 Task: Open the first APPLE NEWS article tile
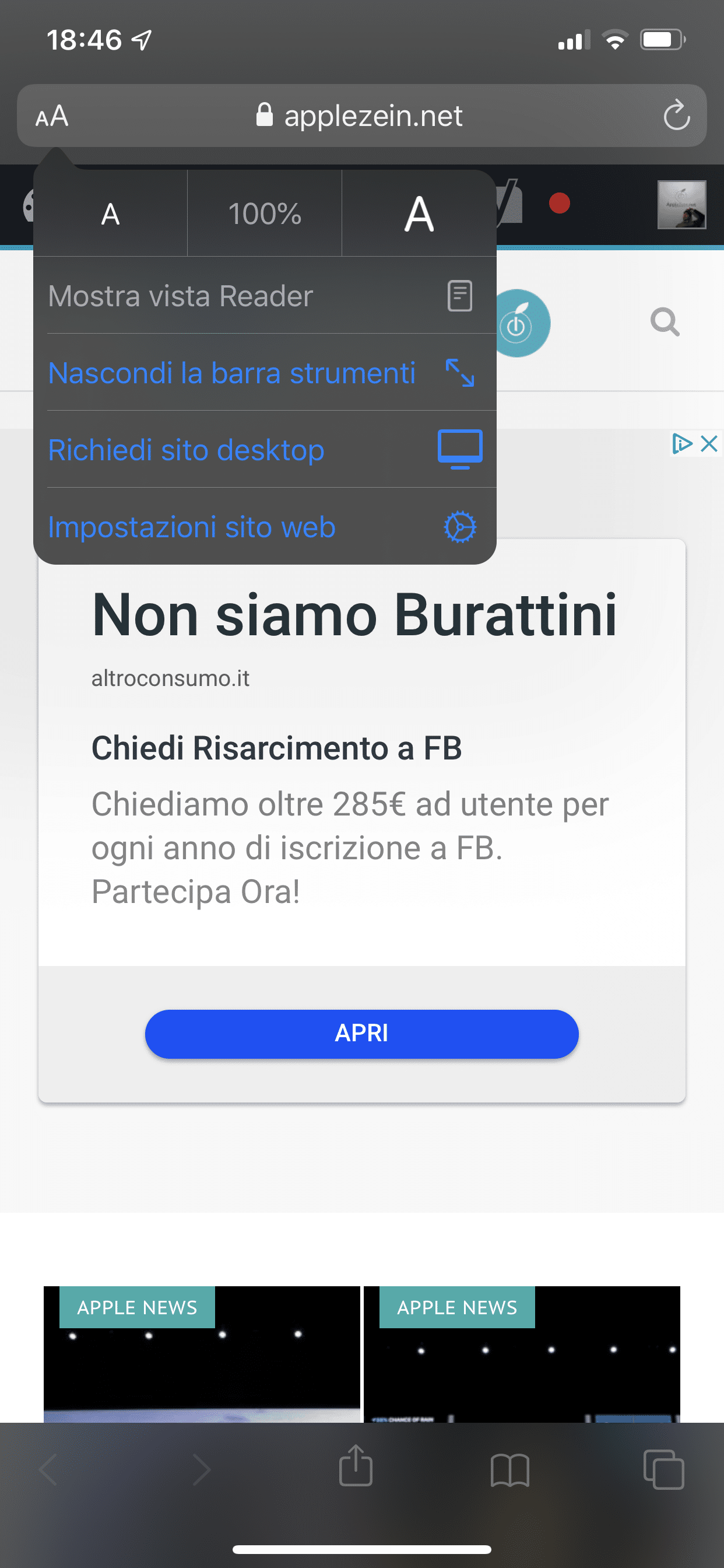202,1354
